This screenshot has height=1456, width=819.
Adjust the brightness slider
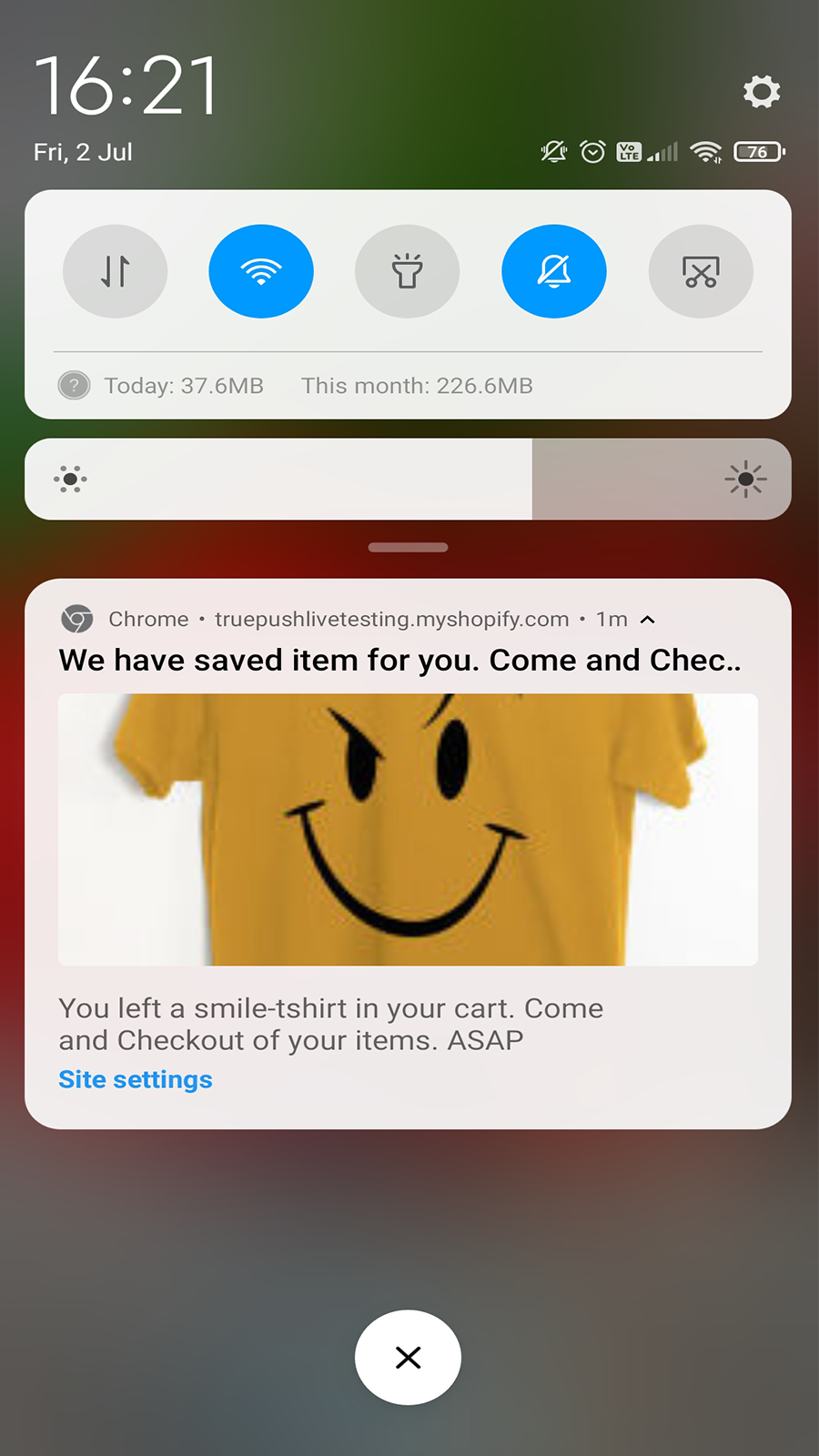[x=408, y=480]
